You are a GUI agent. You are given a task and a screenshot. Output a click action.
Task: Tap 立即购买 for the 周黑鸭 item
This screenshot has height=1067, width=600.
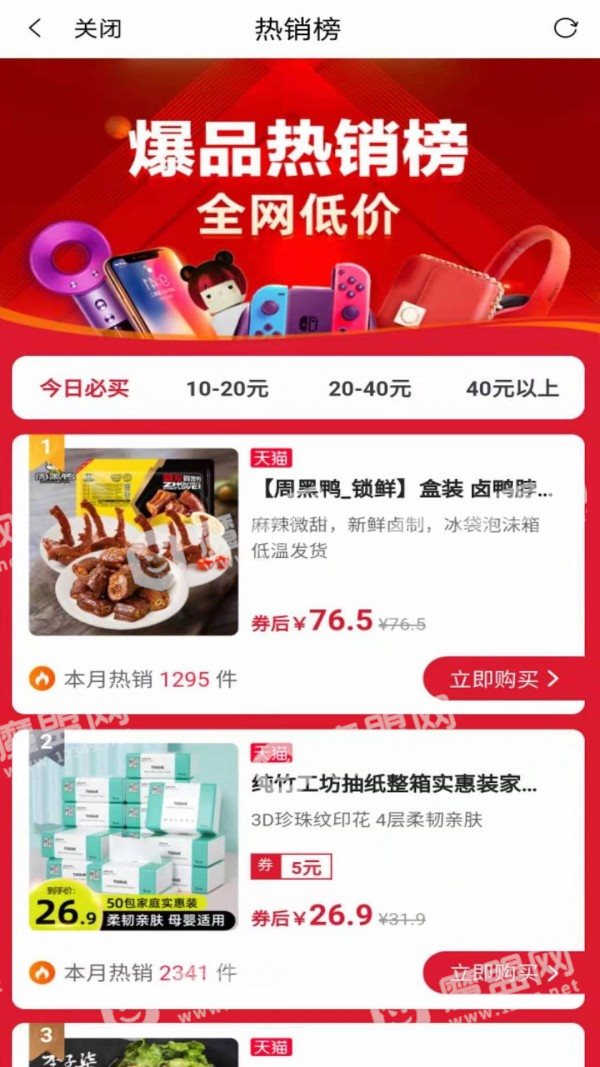504,678
